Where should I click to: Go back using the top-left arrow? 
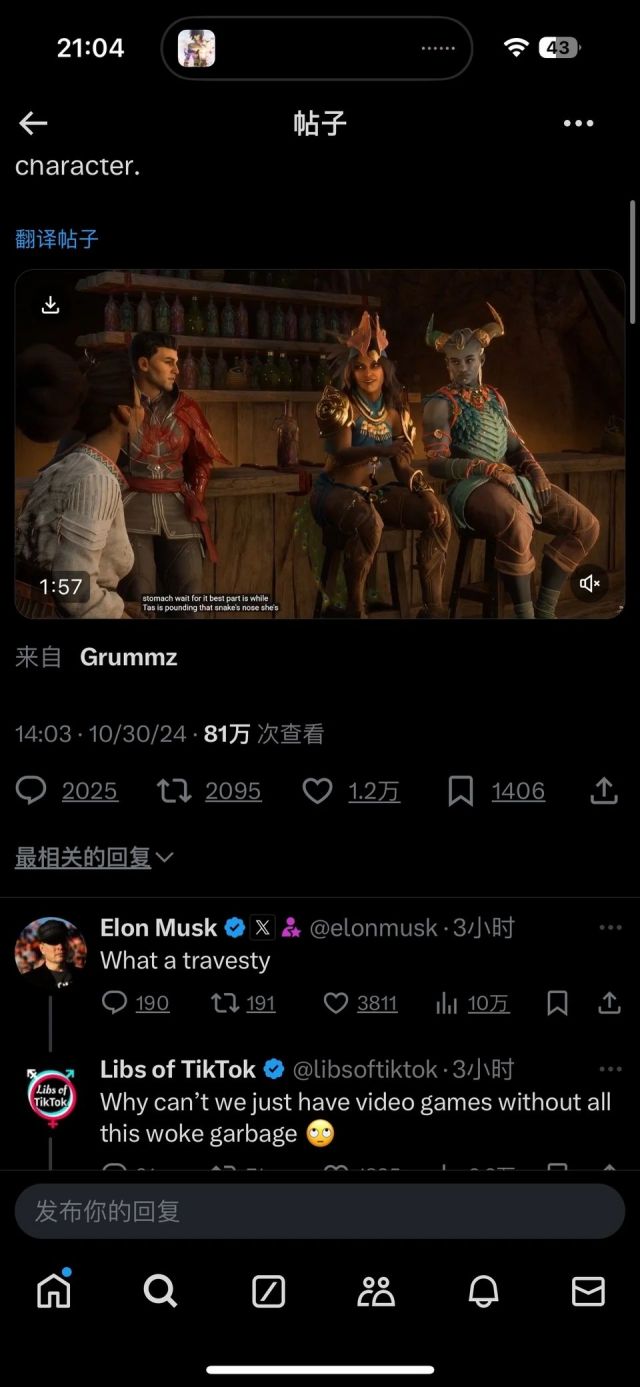click(x=33, y=123)
